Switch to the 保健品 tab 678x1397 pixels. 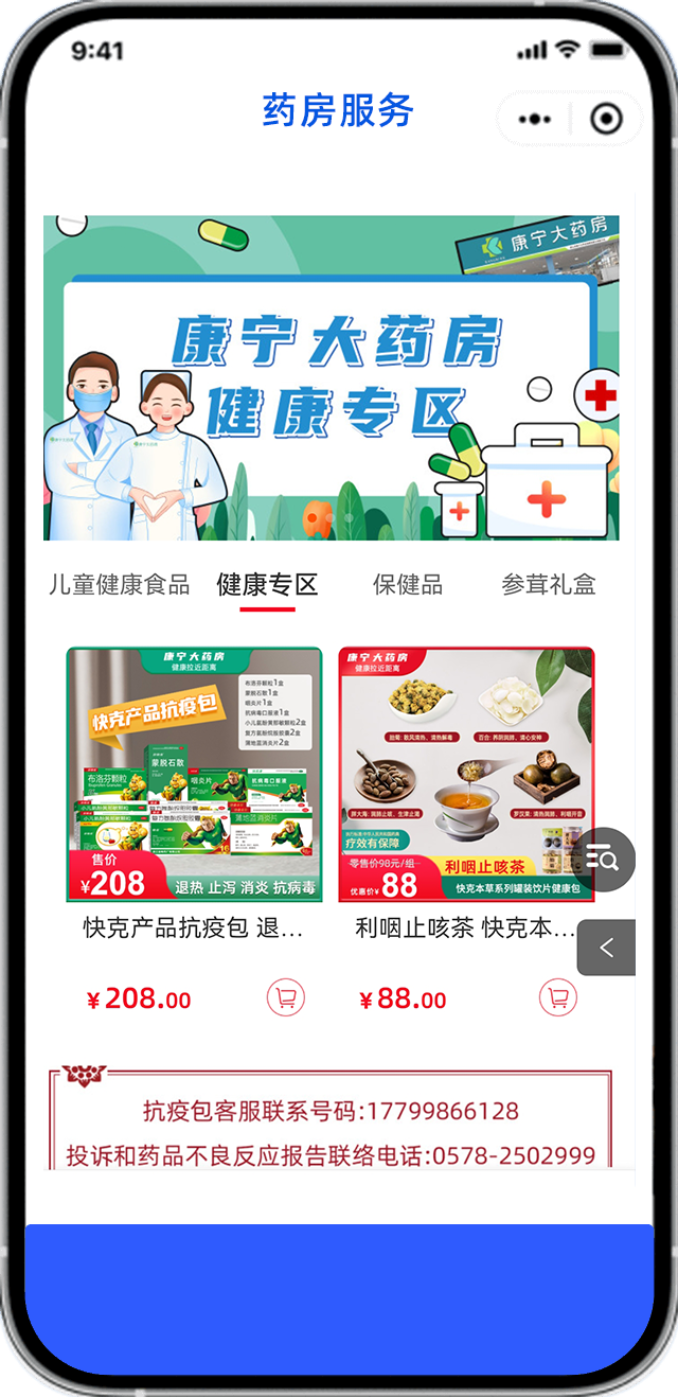408,585
